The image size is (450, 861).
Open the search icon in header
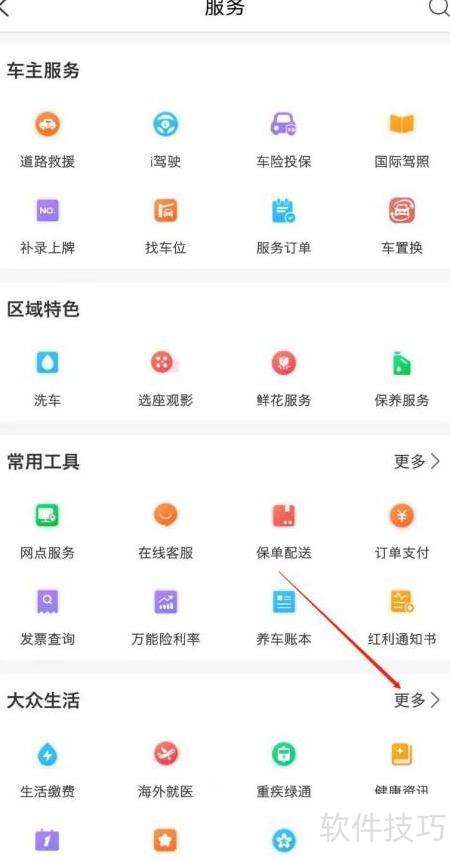tap(439, 8)
